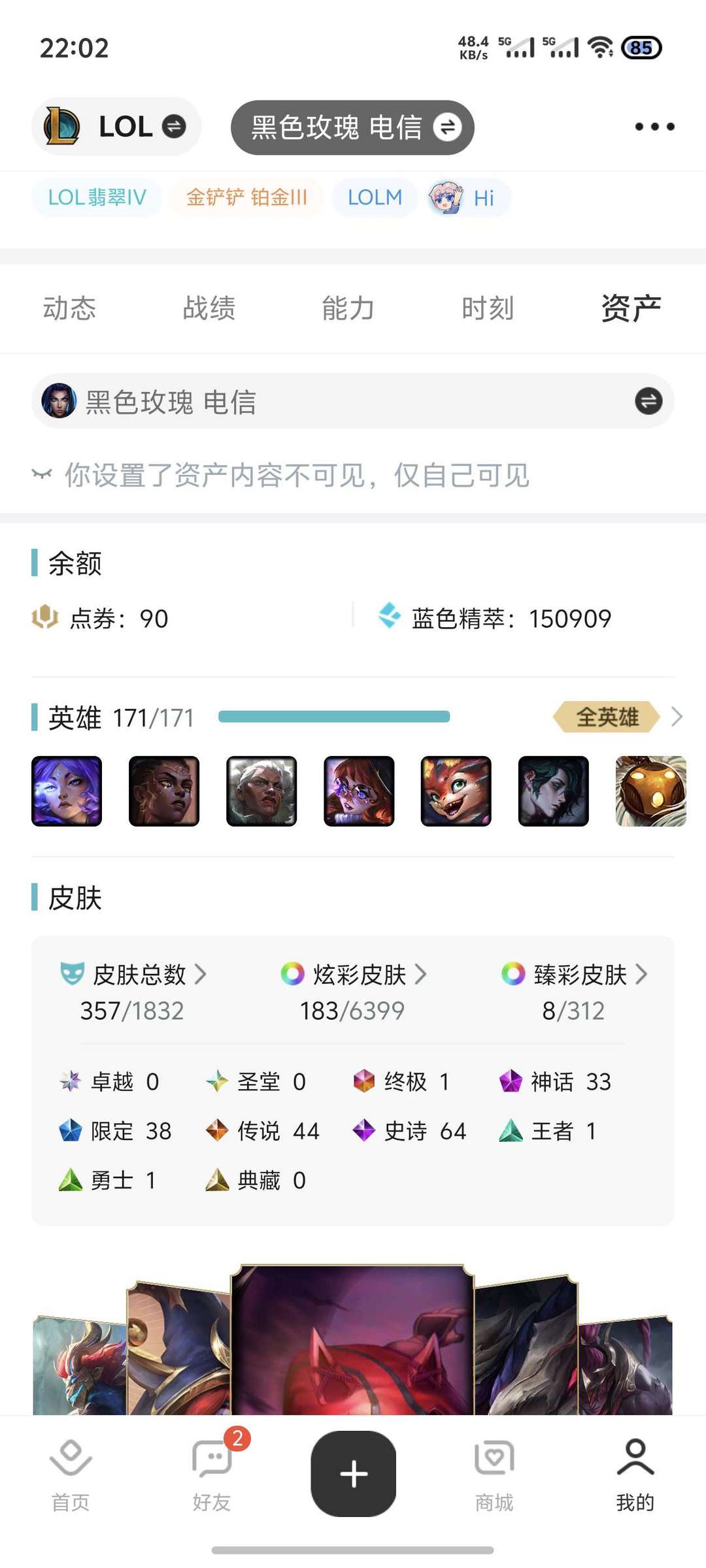Go to the 能力 tab
The height and width of the screenshot is (1568, 706).
348,308
